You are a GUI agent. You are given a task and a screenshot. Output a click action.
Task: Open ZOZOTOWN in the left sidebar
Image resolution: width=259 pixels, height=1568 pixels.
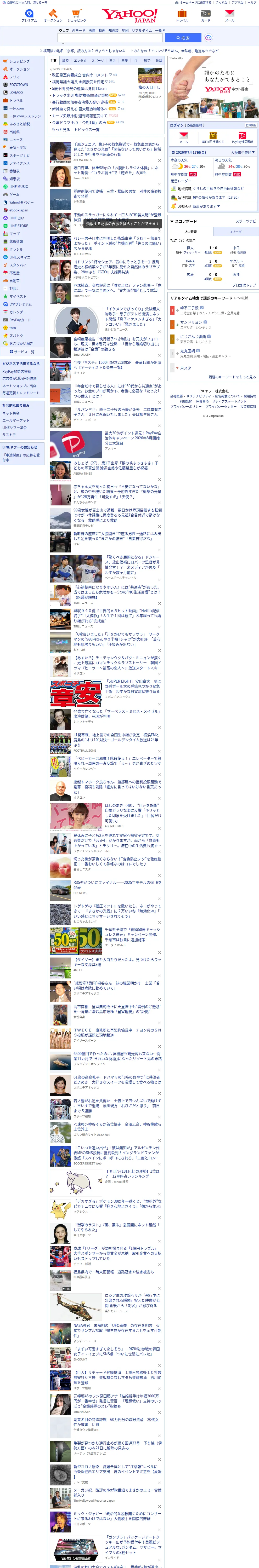click(x=18, y=85)
